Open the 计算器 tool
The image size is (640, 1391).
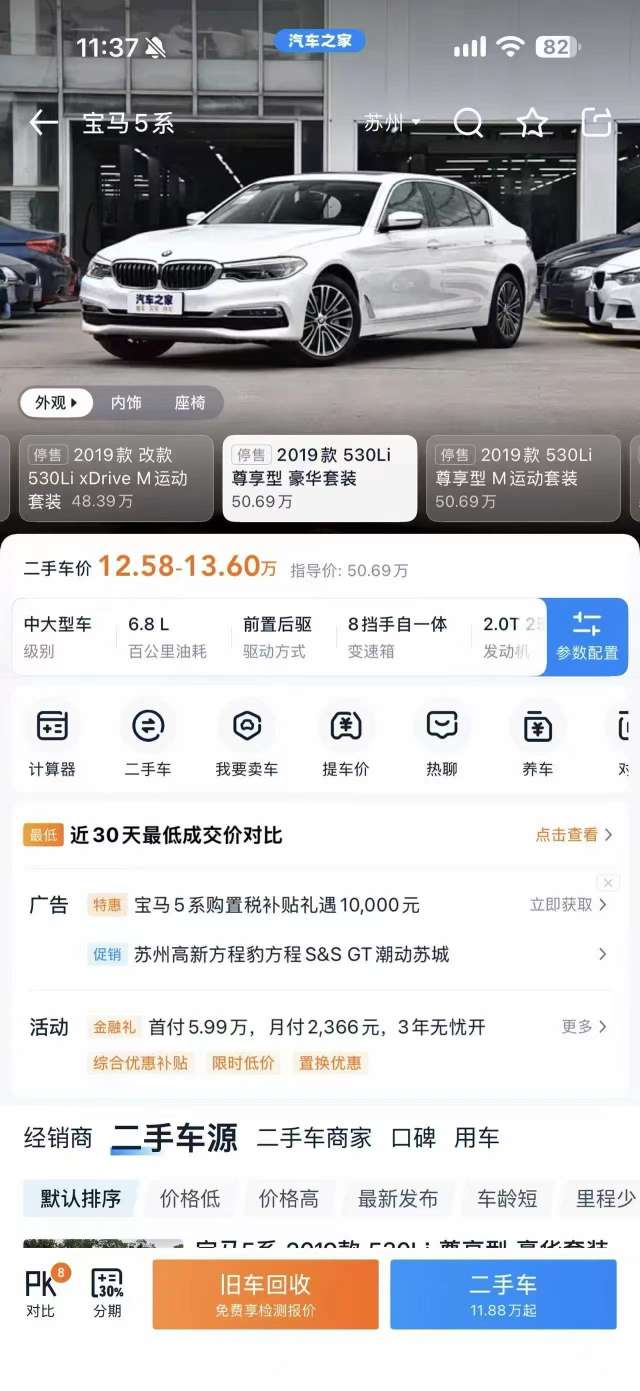[52, 740]
